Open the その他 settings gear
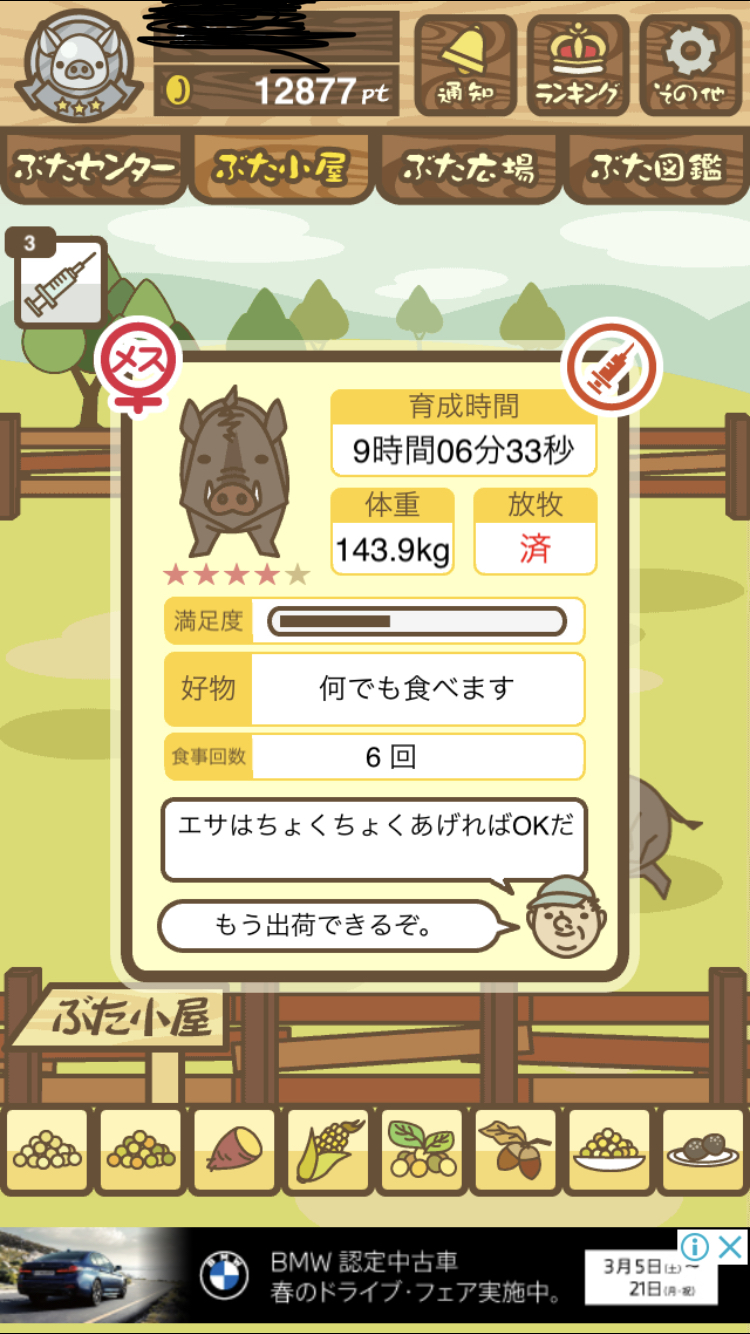 (691, 66)
